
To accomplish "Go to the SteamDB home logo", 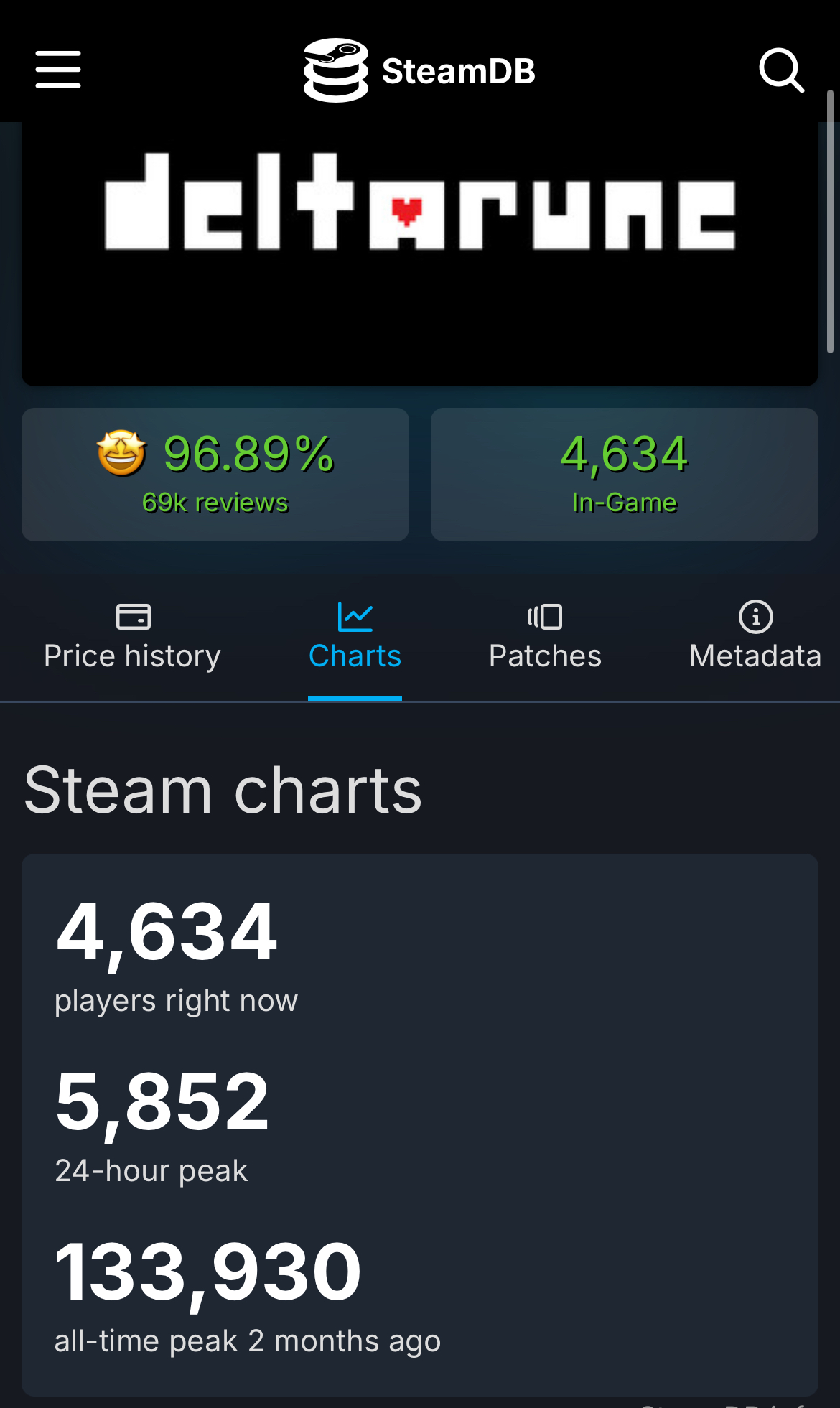I will (419, 70).
